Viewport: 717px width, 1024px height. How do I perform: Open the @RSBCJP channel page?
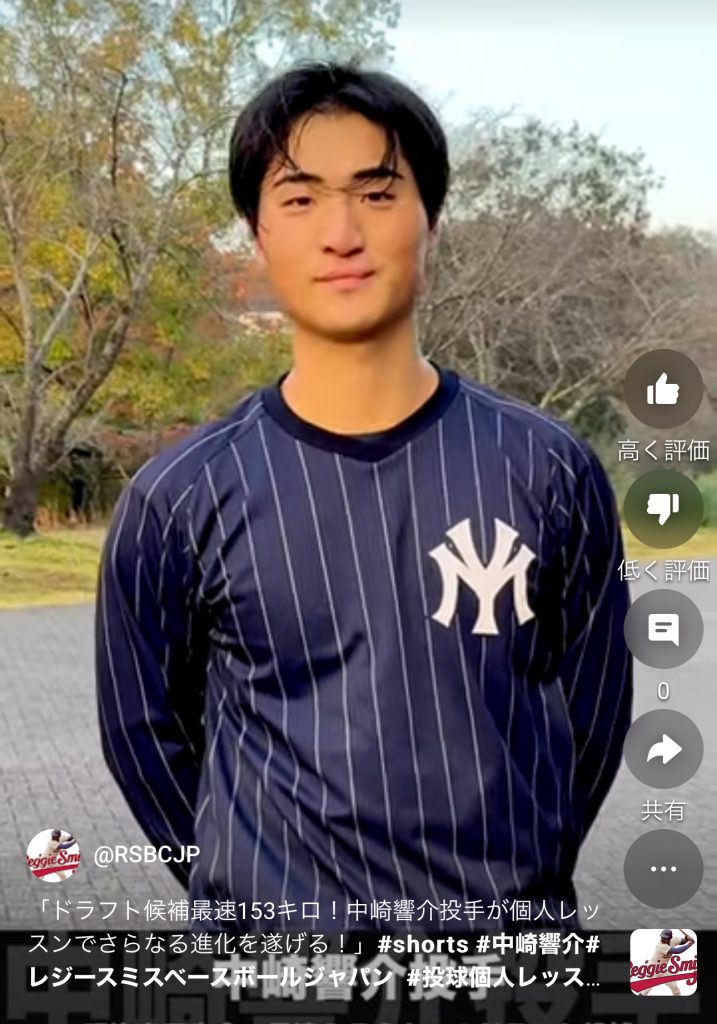146,855
